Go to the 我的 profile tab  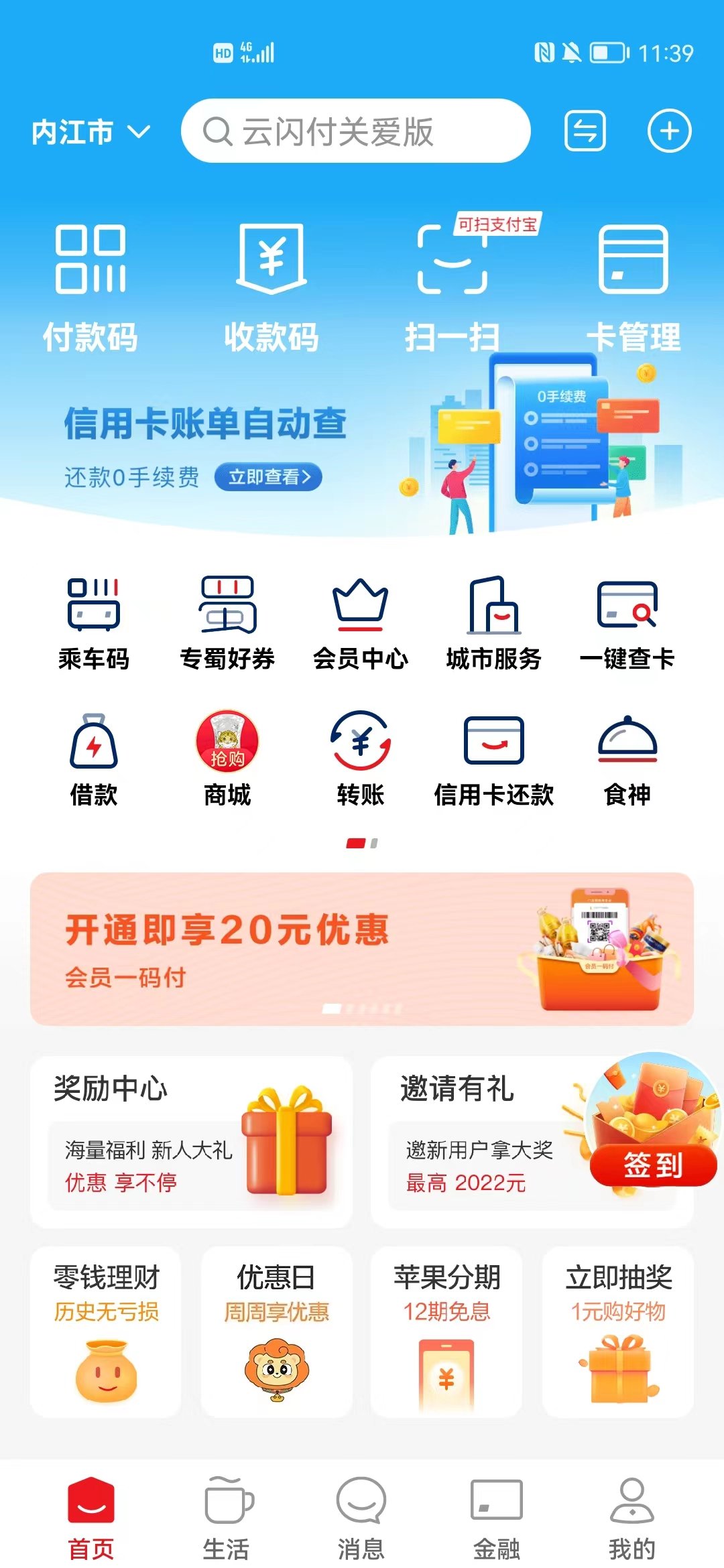point(631,1516)
